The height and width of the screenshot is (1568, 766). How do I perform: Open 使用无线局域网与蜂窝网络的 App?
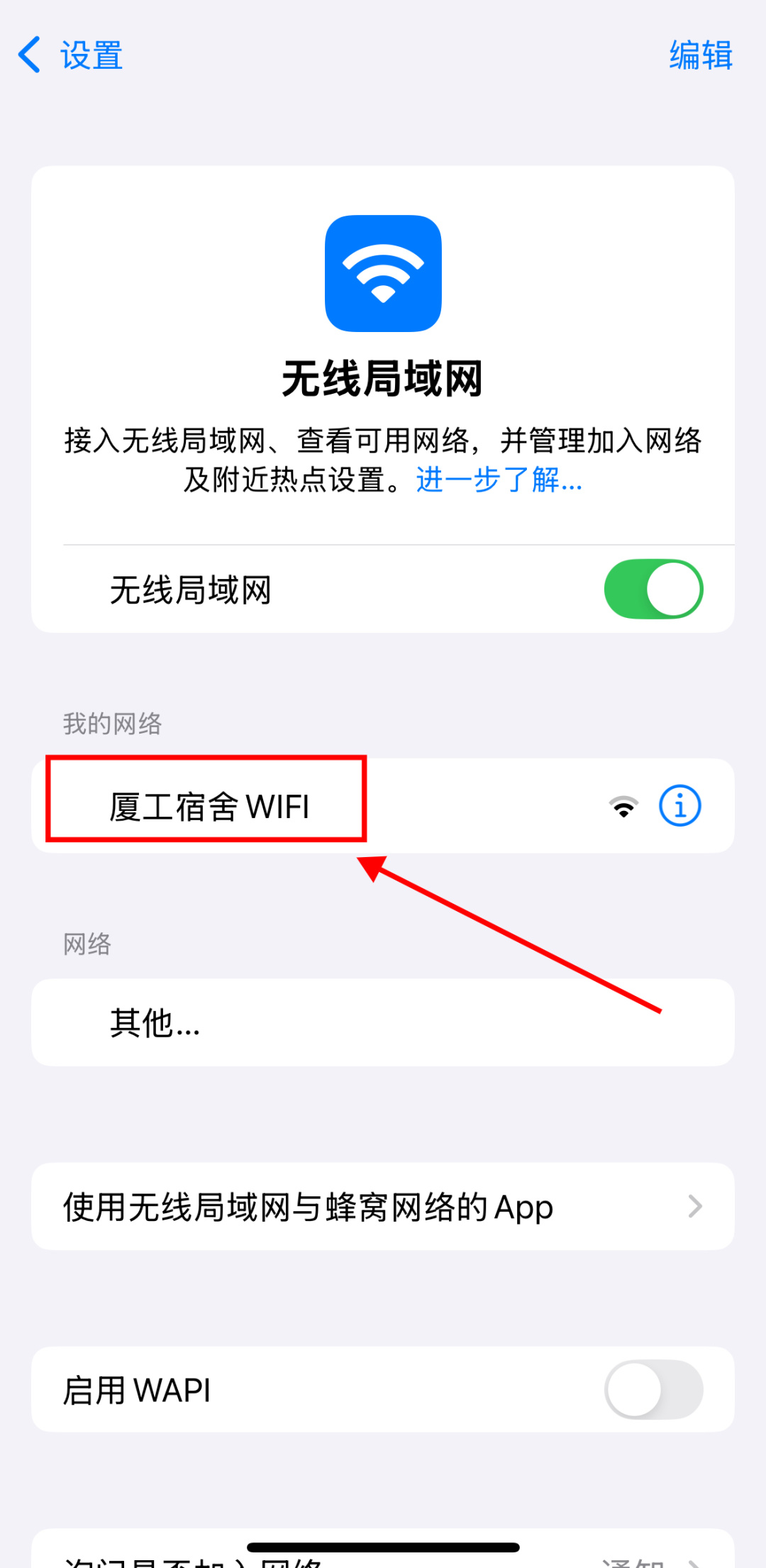[382, 1206]
